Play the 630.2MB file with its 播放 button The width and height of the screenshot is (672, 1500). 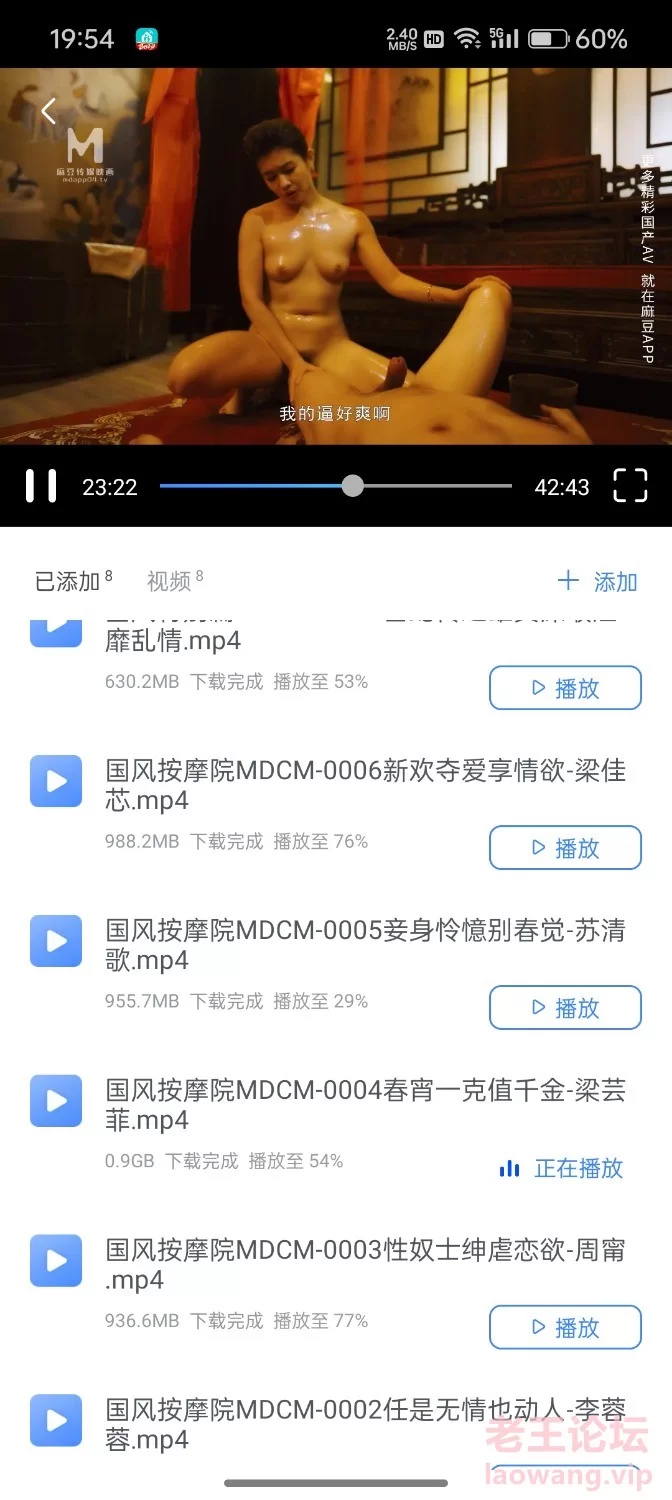point(565,688)
